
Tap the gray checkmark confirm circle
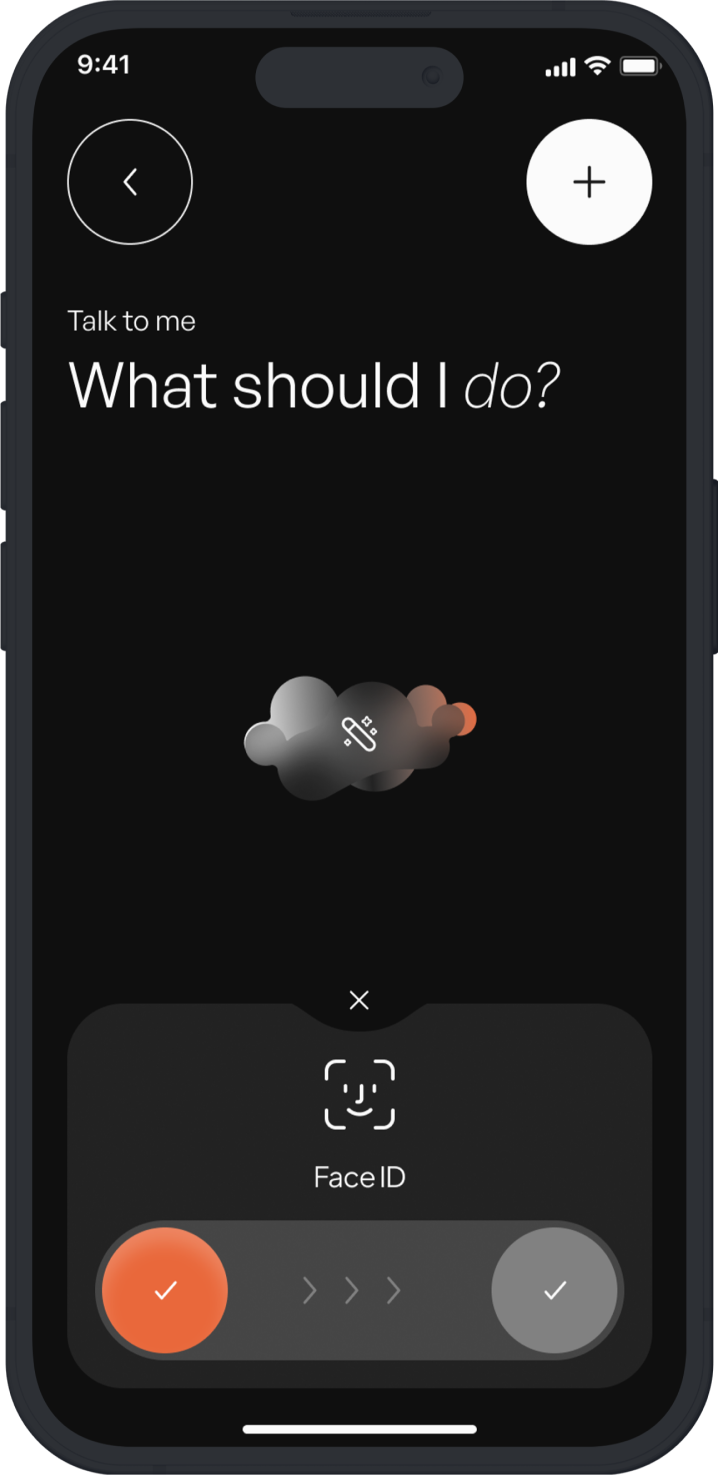pyautogui.click(x=554, y=1290)
